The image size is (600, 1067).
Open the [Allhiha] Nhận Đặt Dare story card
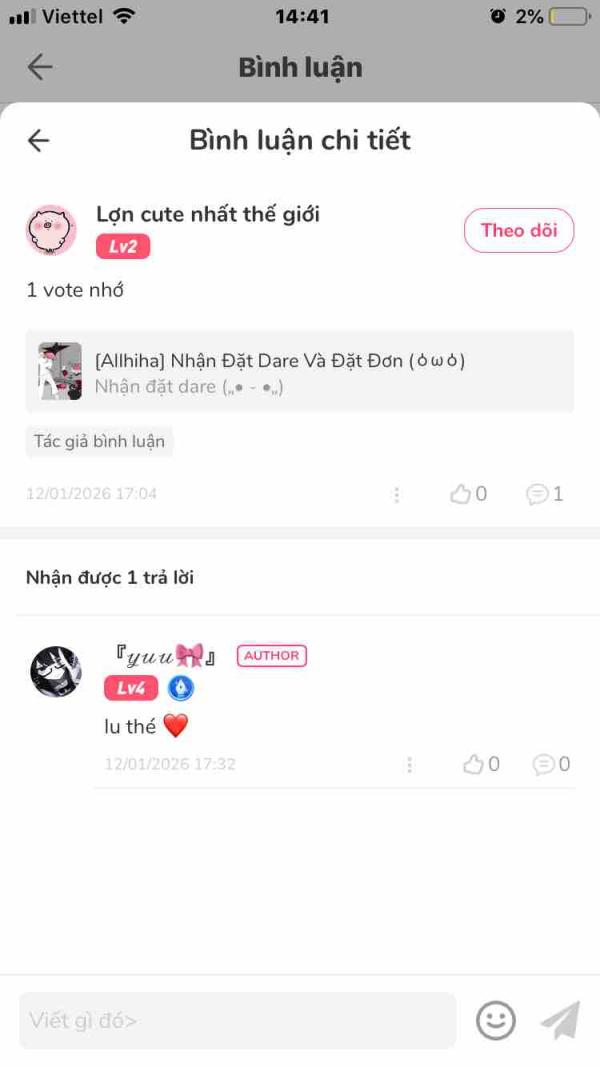tap(300, 371)
